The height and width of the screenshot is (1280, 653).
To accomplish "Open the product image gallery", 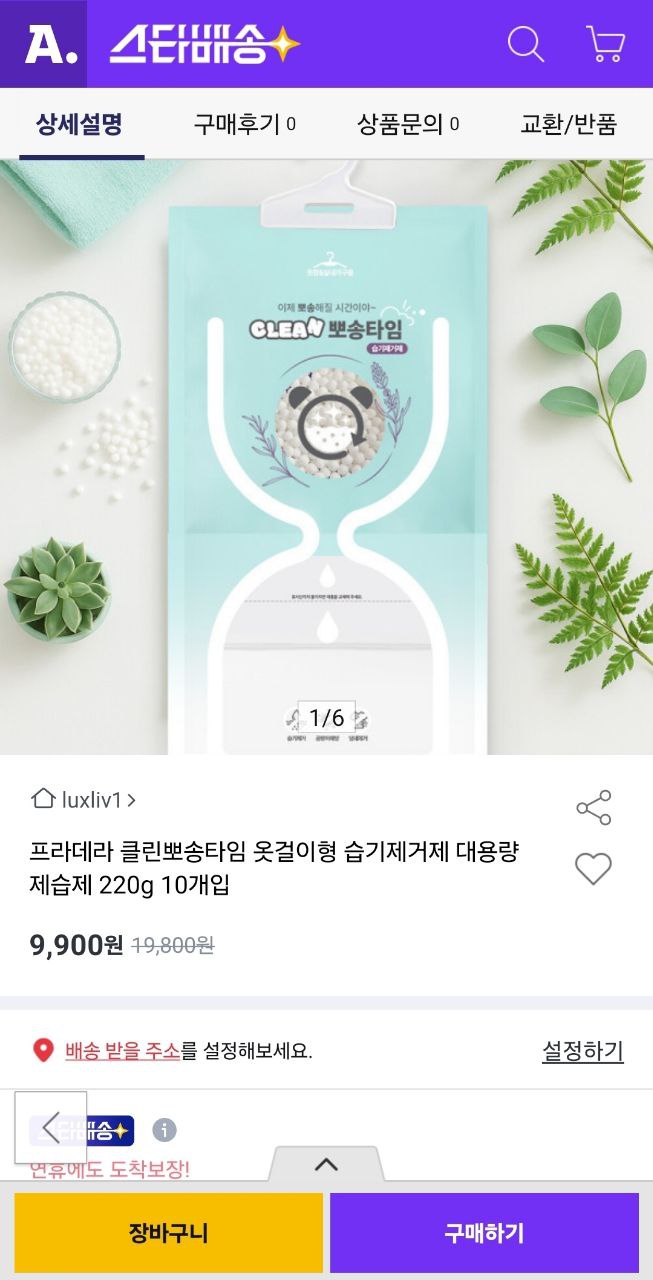I will (x=326, y=456).
